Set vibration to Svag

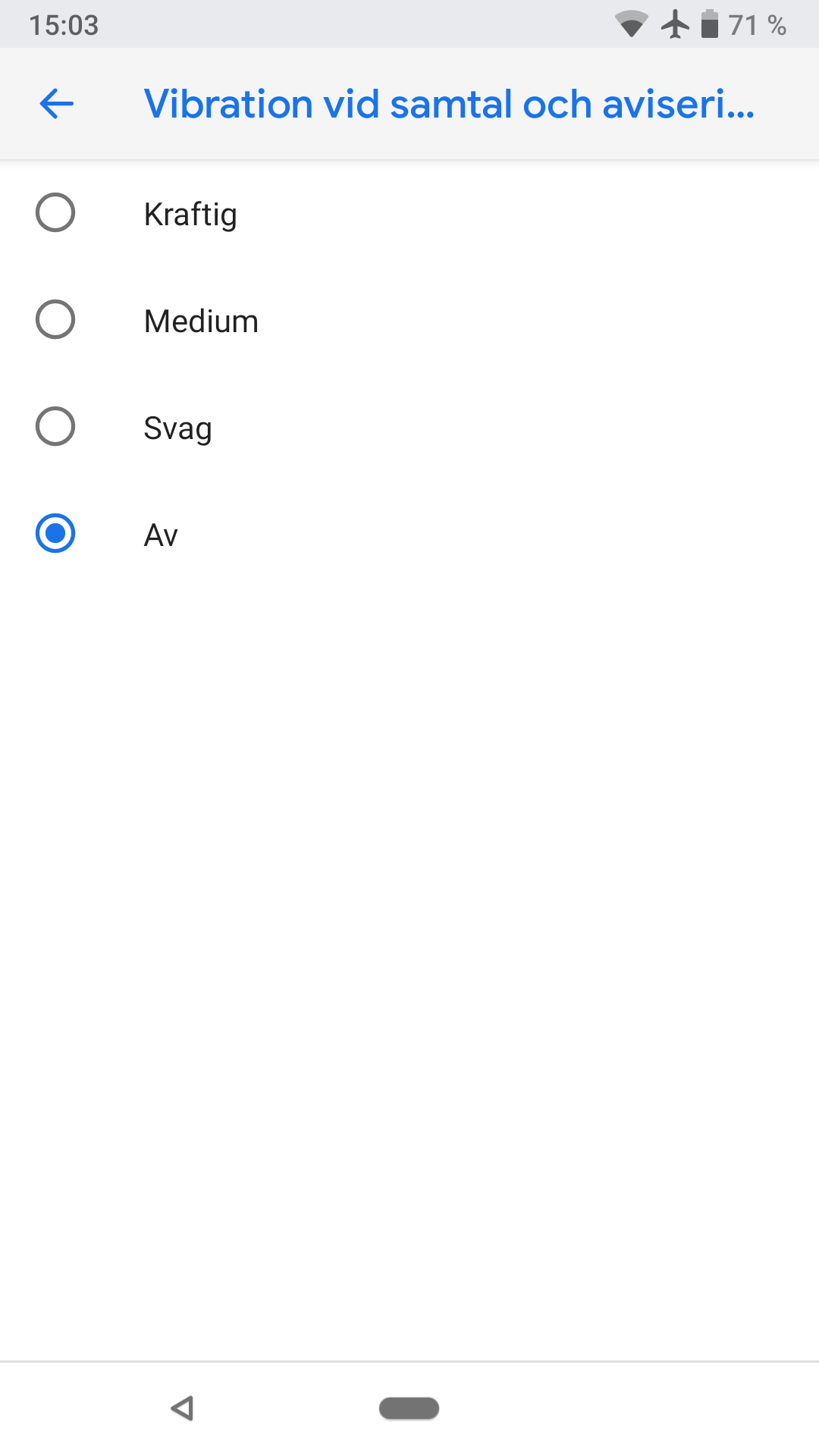pyautogui.click(x=409, y=427)
